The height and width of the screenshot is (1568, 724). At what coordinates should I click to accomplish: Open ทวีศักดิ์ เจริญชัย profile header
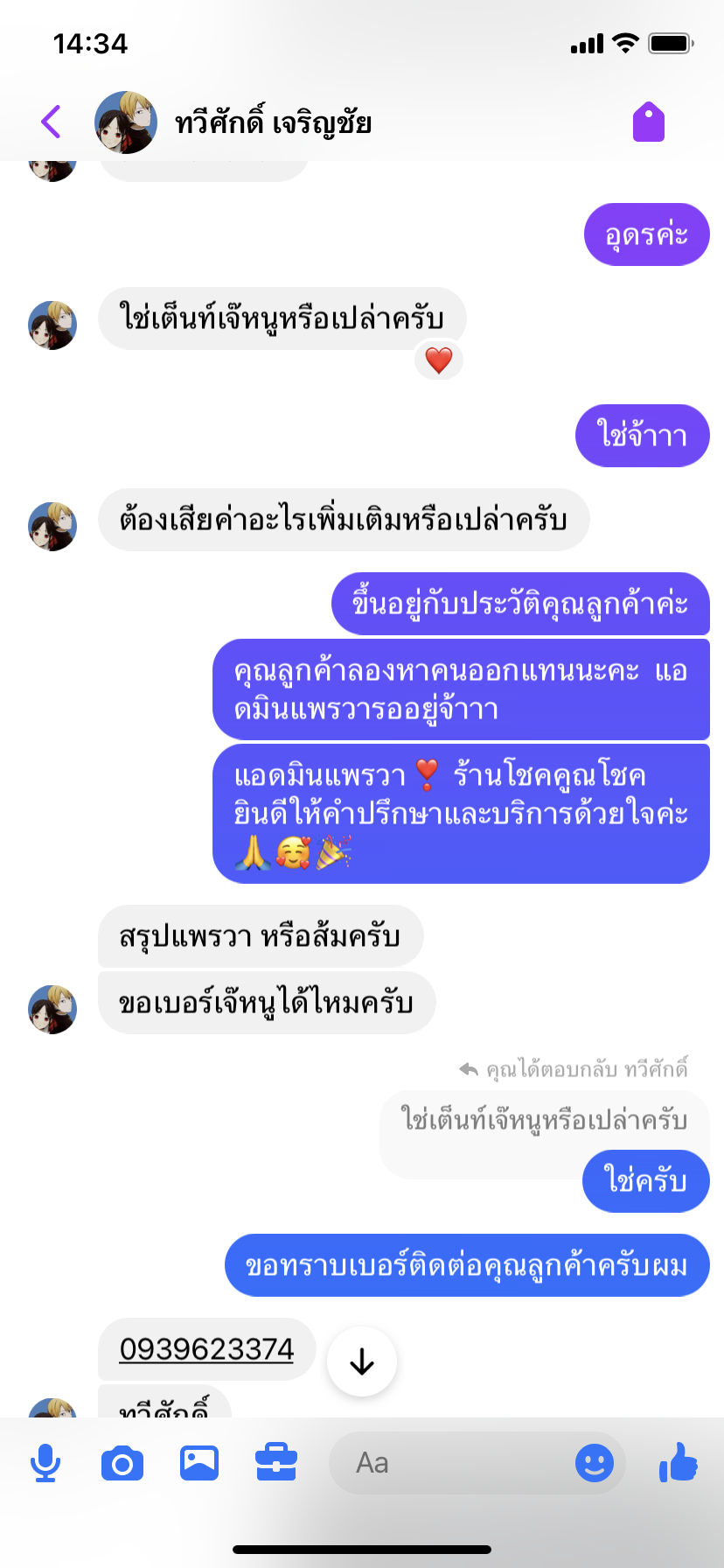(x=272, y=122)
